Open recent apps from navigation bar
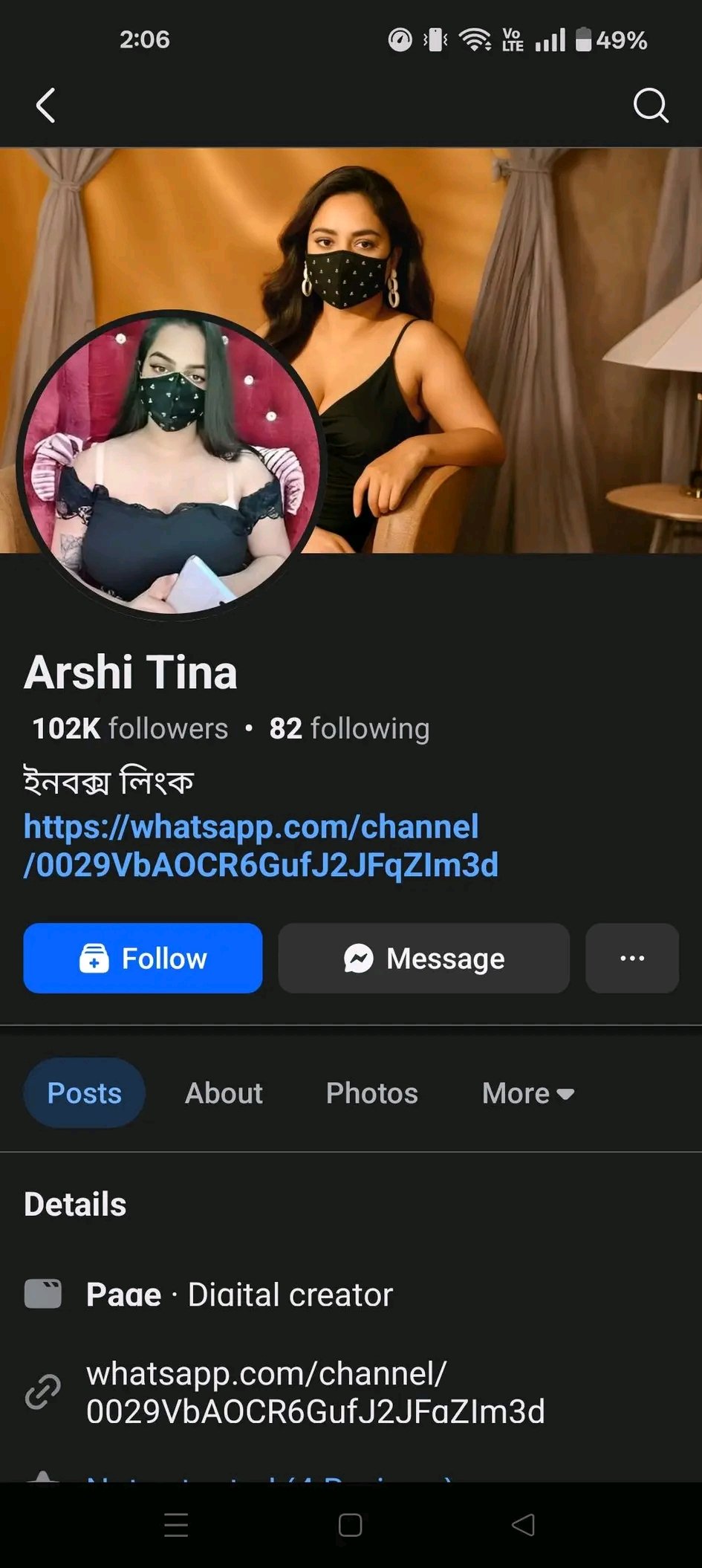 (x=176, y=1525)
